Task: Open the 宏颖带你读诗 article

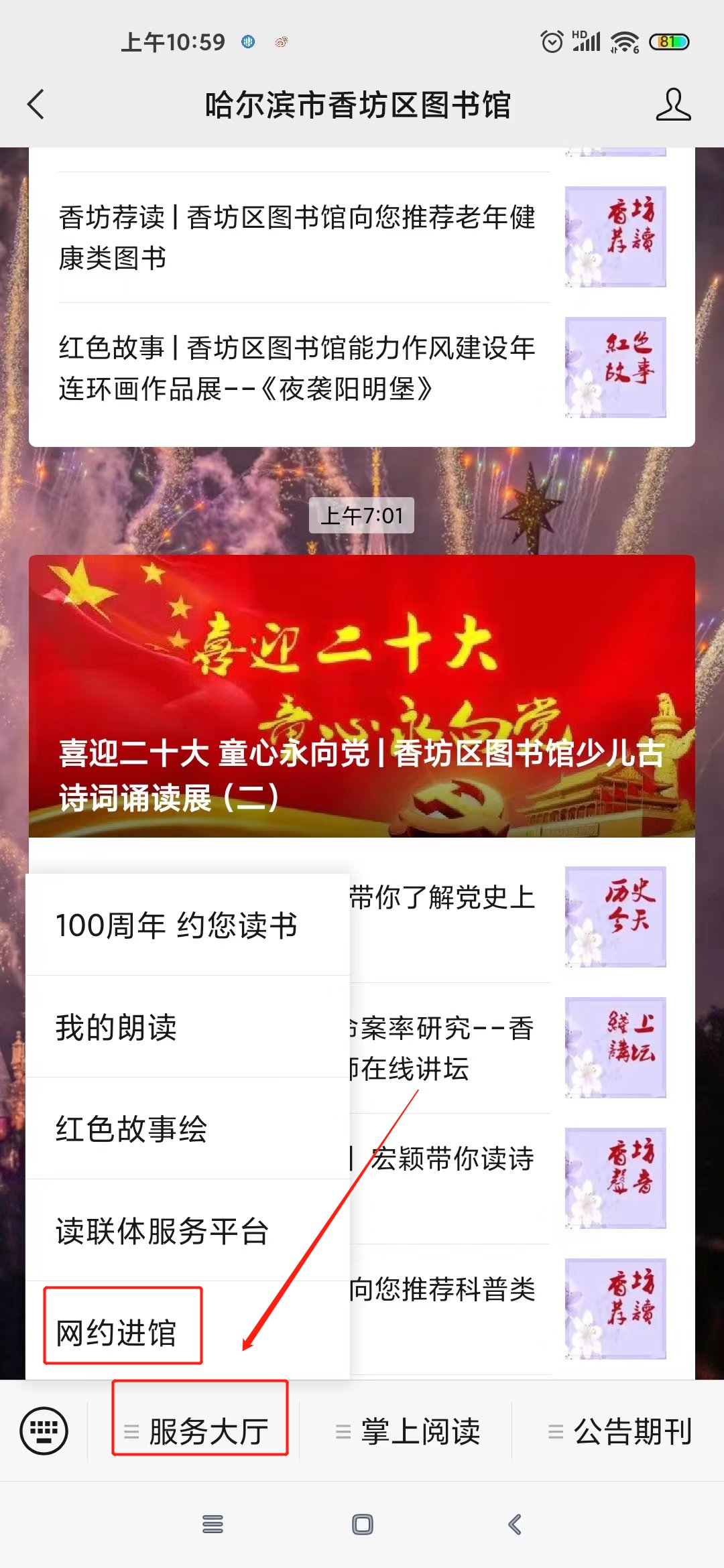Action: pos(452,1159)
